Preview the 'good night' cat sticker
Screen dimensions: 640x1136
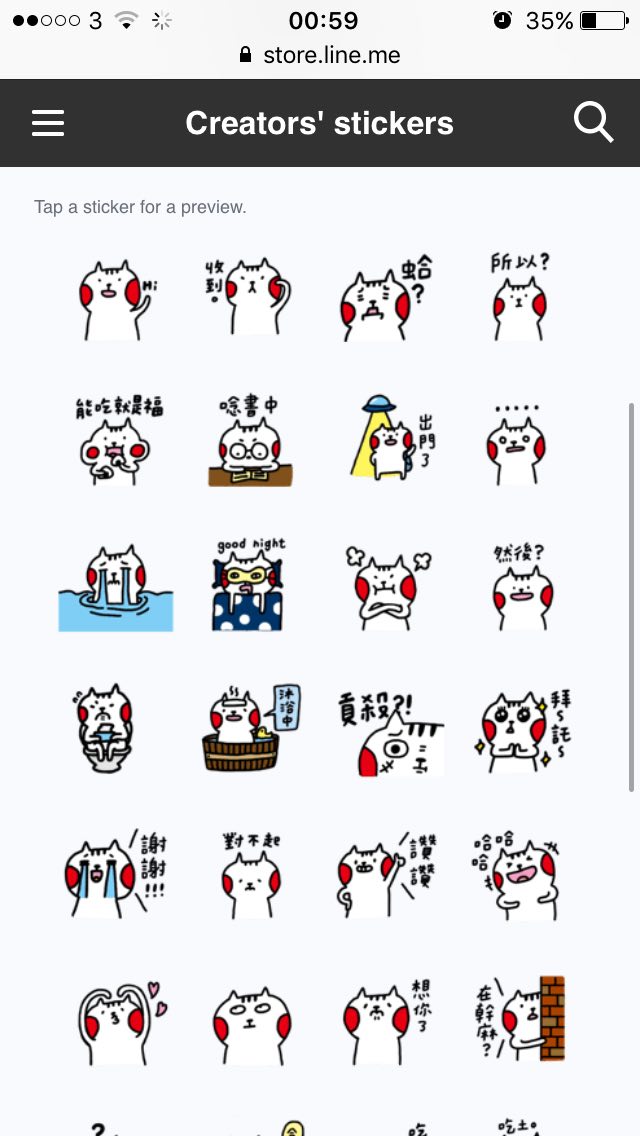[x=250, y=585]
